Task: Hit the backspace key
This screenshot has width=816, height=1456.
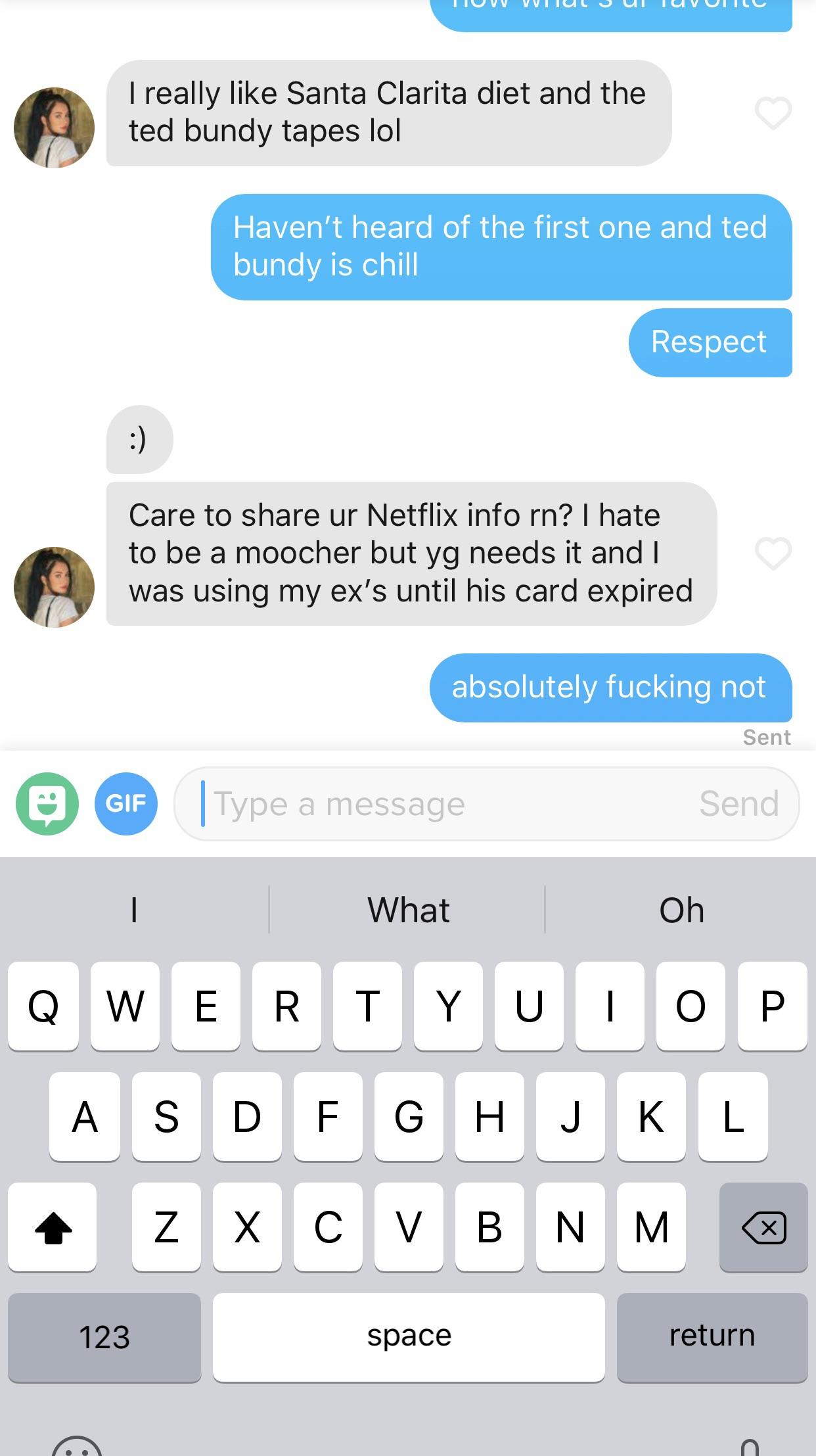Action: (763, 1227)
